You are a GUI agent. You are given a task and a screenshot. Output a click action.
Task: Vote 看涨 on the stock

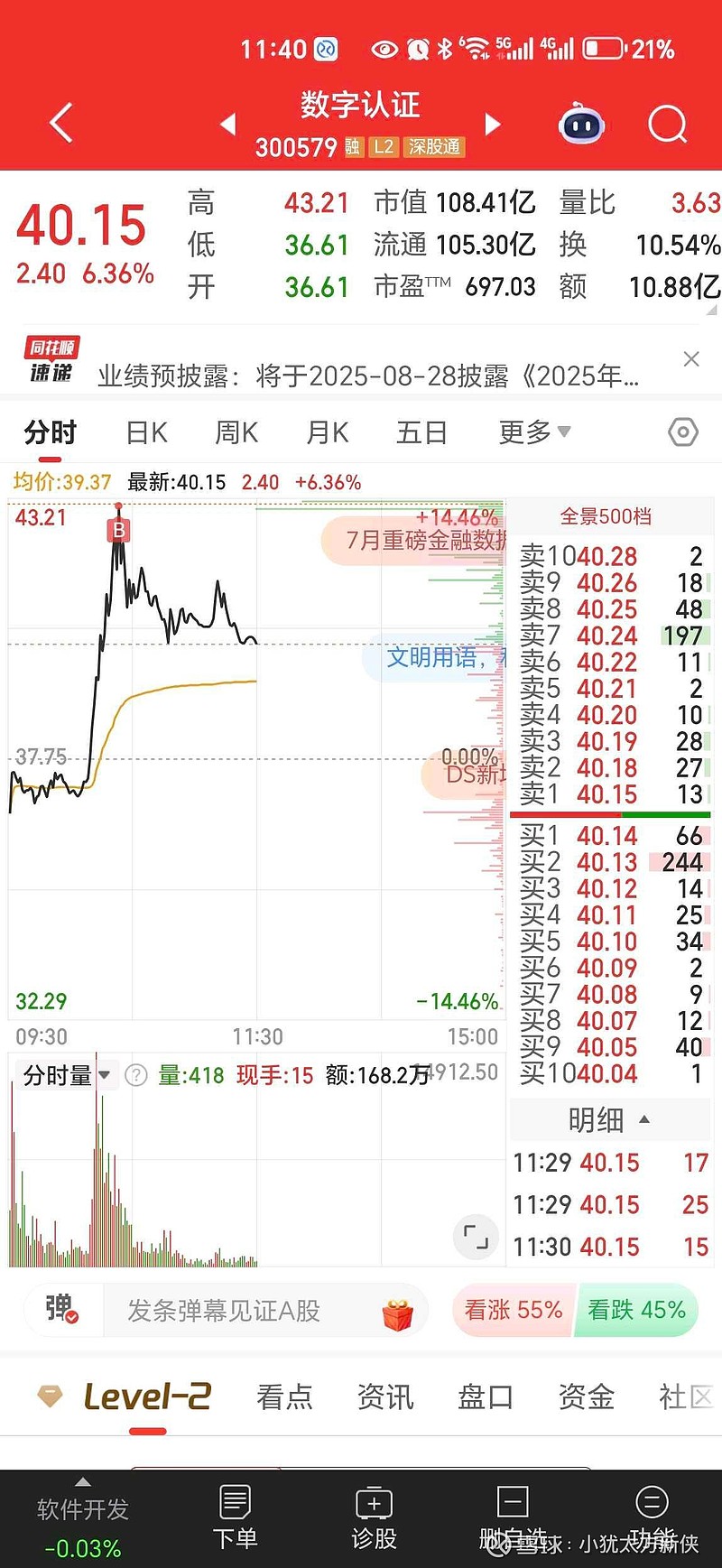pyautogui.click(x=514, y=1310)
